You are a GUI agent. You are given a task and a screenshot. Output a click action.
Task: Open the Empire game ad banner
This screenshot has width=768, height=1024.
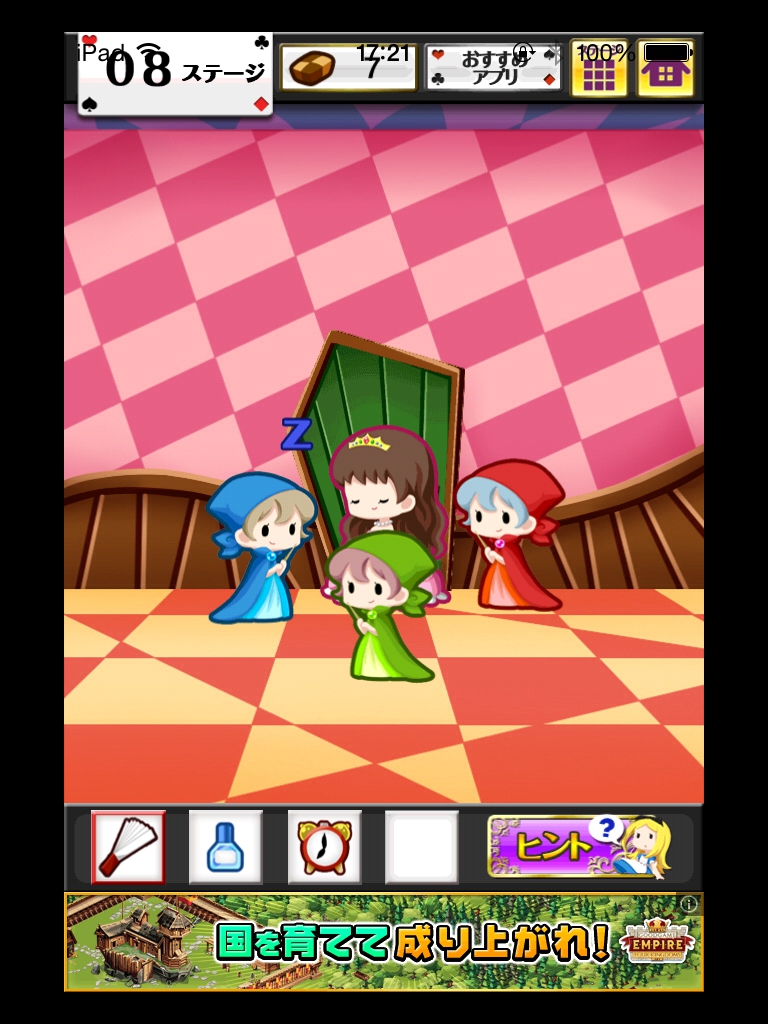point(384,942)
